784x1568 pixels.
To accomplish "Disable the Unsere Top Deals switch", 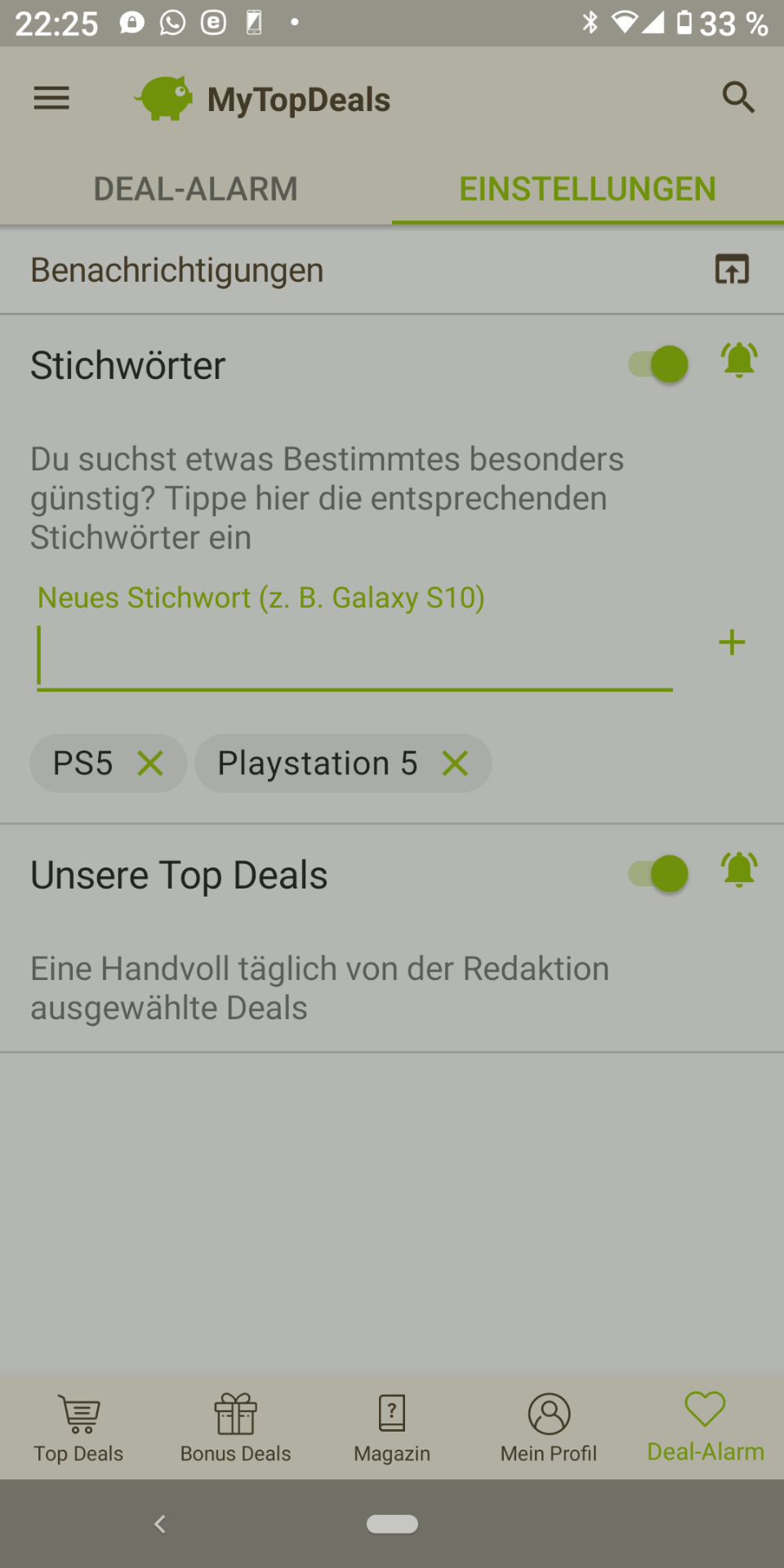I will (659, 874).
